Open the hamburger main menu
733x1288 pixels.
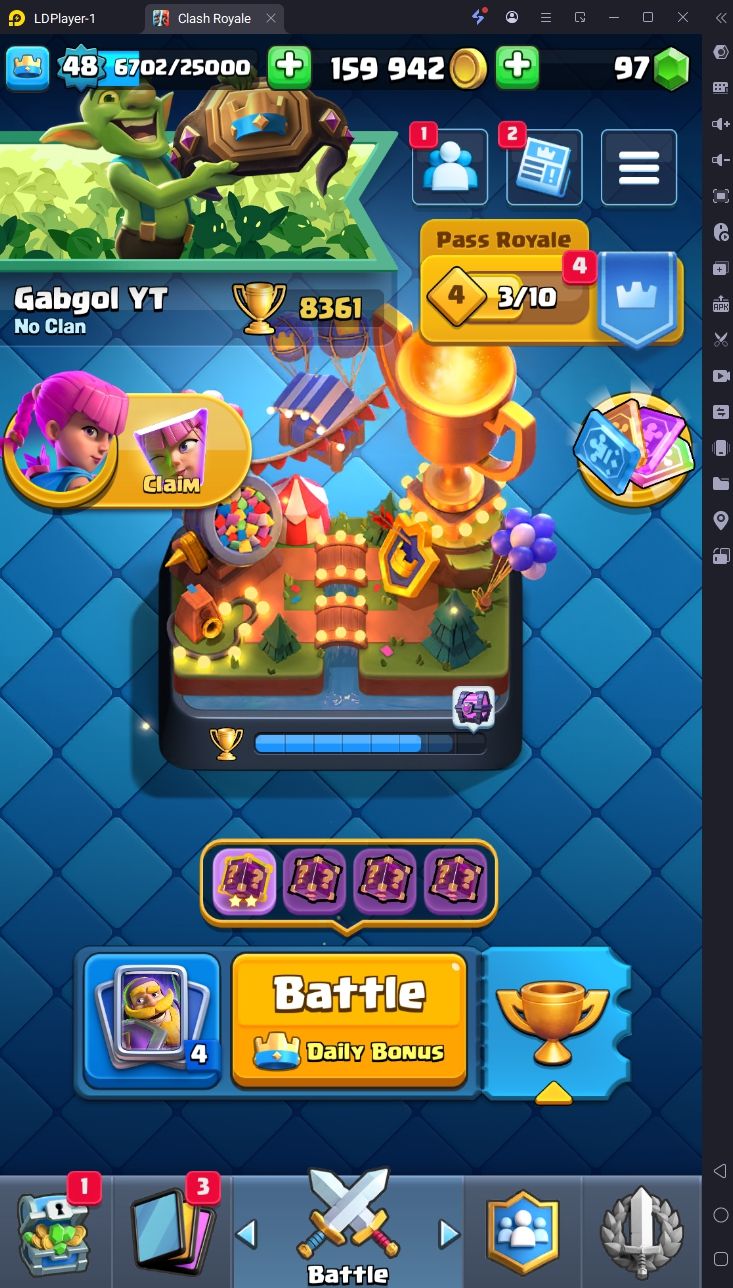(638, 167)
